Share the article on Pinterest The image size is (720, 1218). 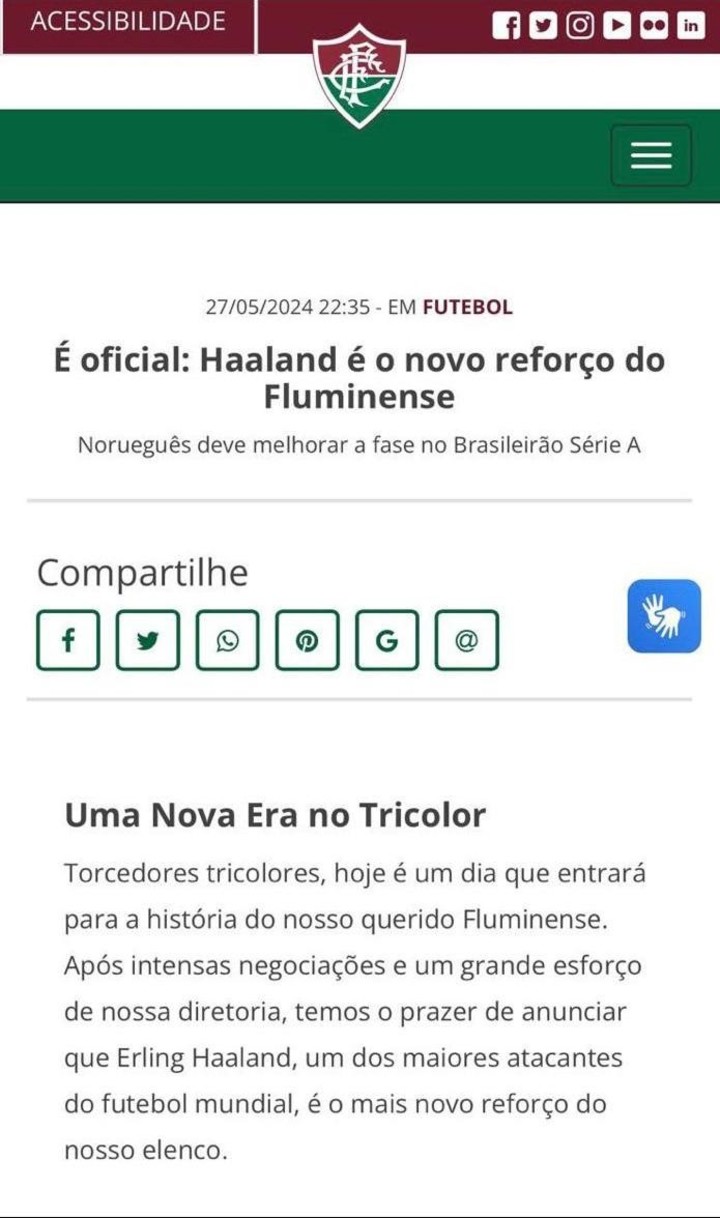[307, 640]
